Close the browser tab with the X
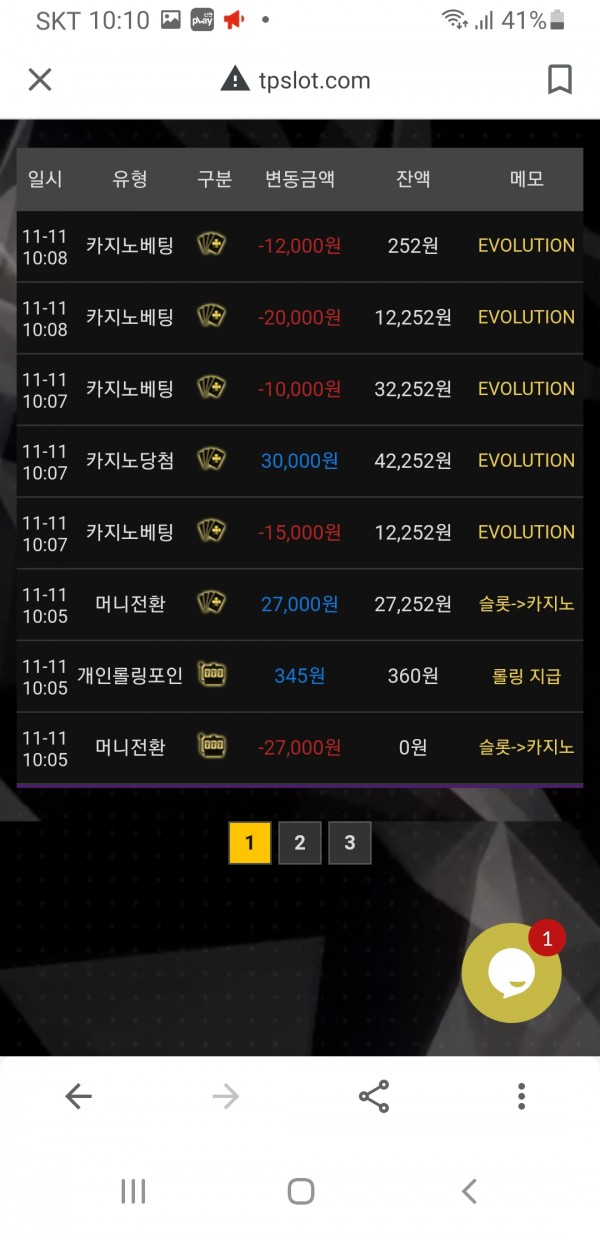 (x=40, y=80)
